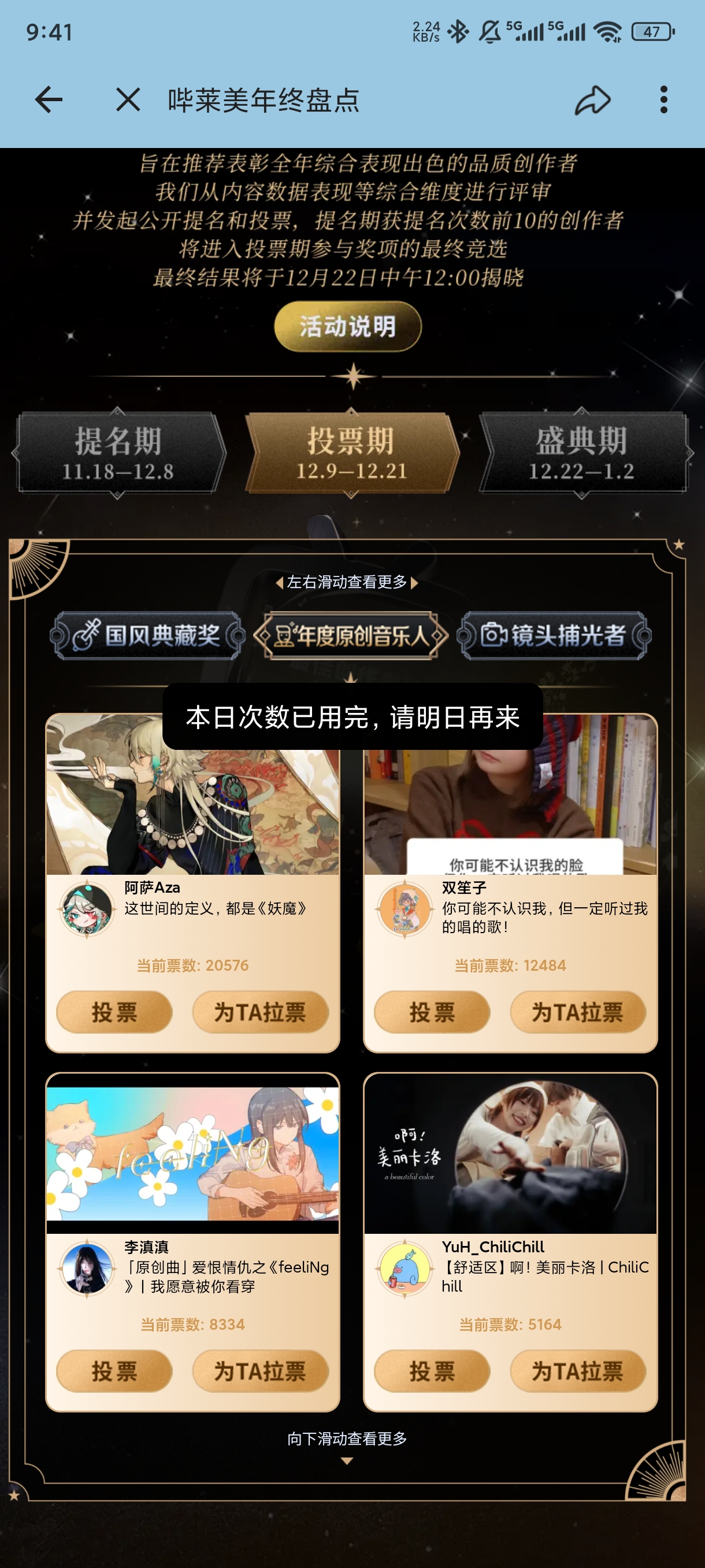Viewport: 705px width, 1568px height.
Task: Select the 镜头捕光者 award category
Action: point(554,635)
